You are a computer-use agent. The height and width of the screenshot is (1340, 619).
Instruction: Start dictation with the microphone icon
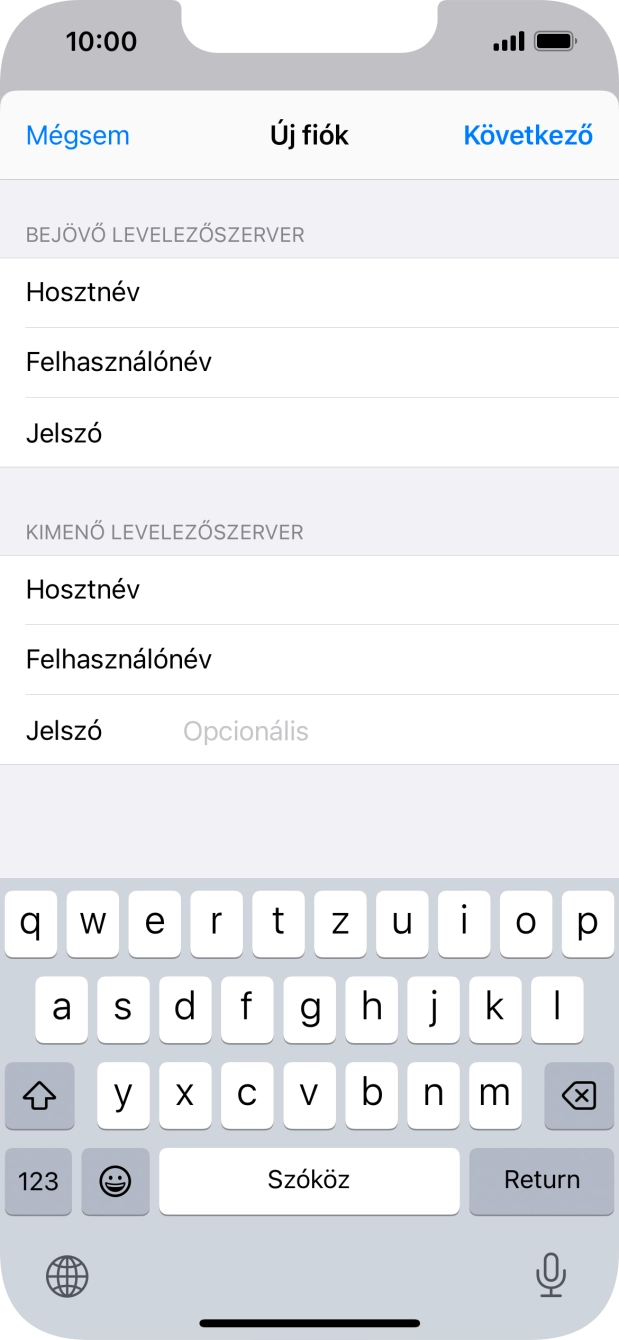[x=550, y=1275]
